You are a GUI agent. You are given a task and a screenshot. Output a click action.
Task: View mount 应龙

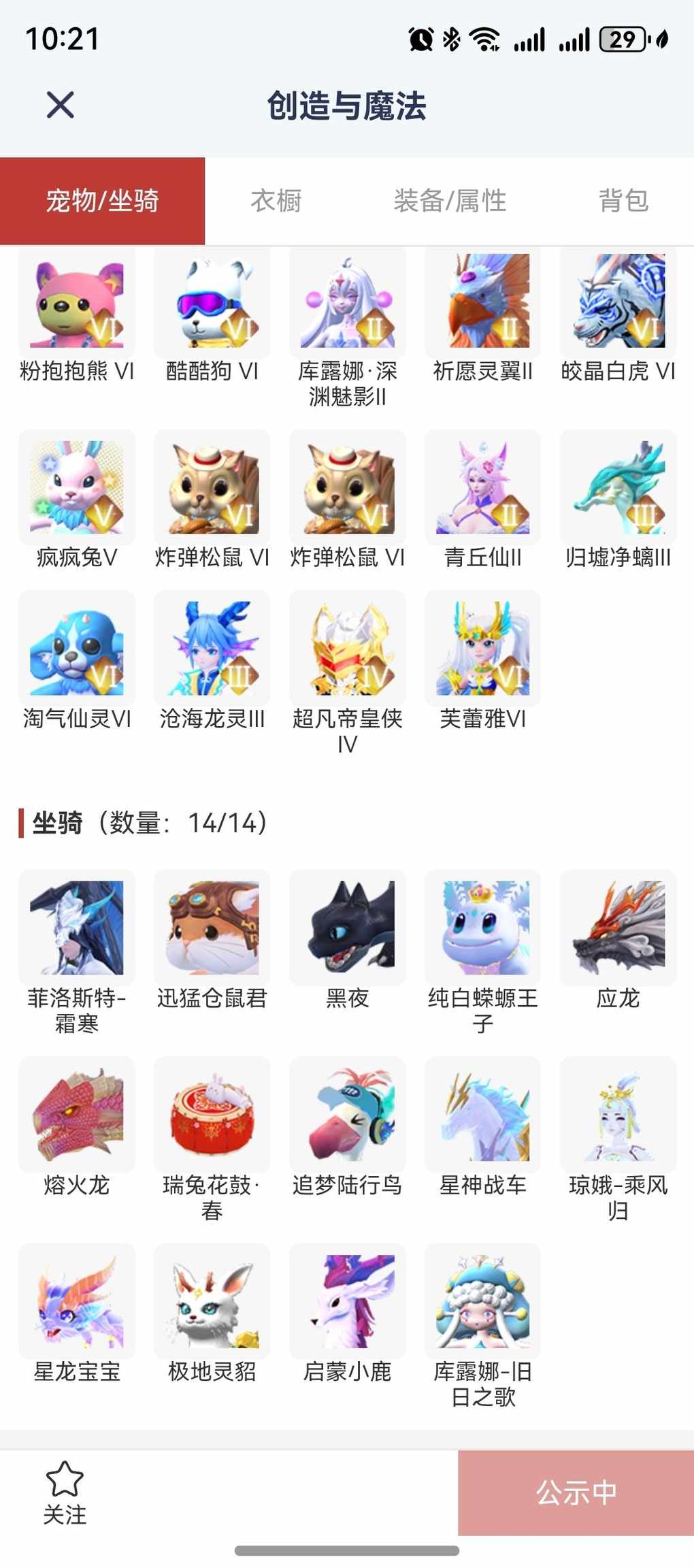tap(618, 928)
